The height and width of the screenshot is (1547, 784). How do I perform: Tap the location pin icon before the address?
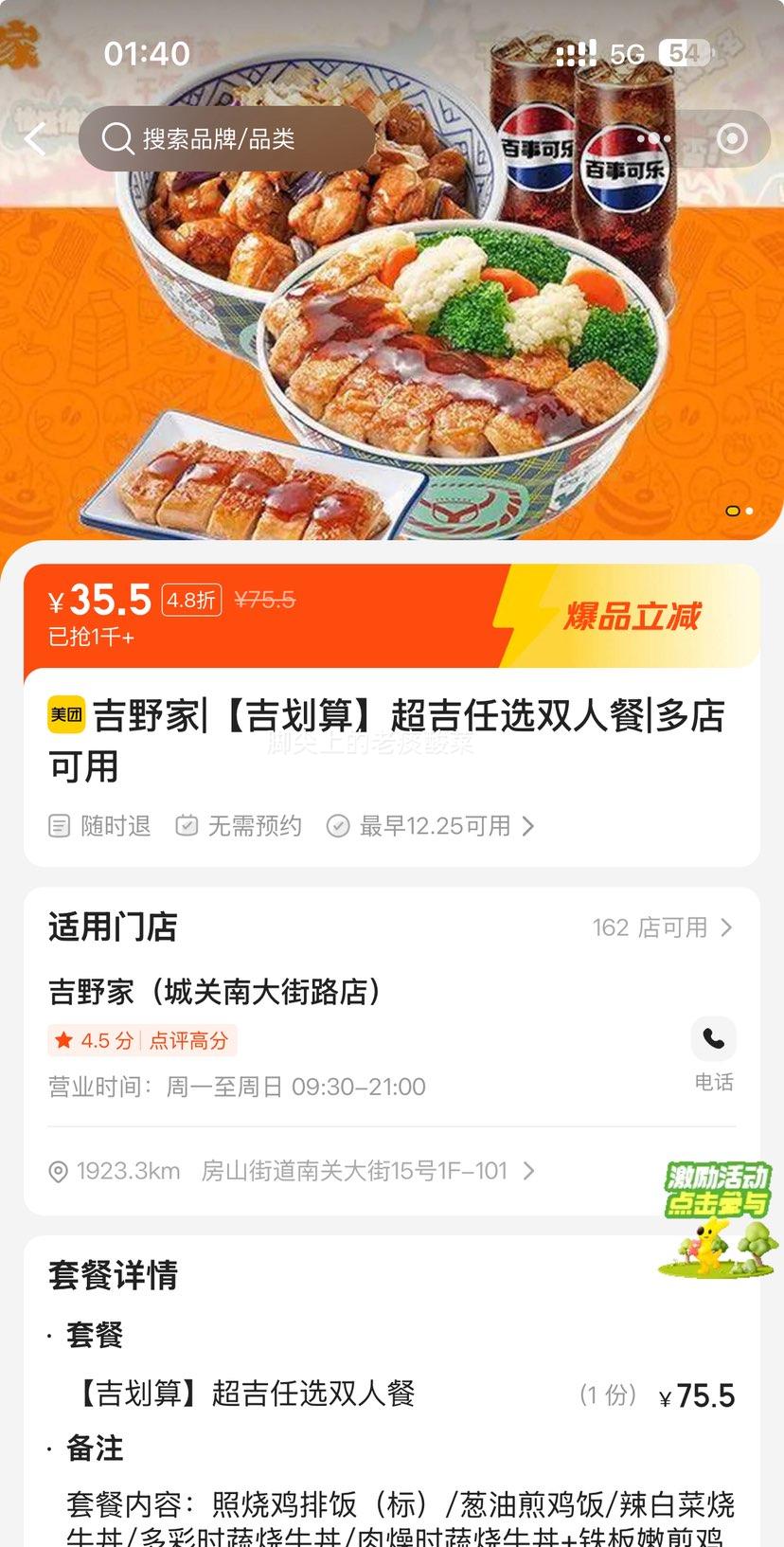pos(59,1171)
